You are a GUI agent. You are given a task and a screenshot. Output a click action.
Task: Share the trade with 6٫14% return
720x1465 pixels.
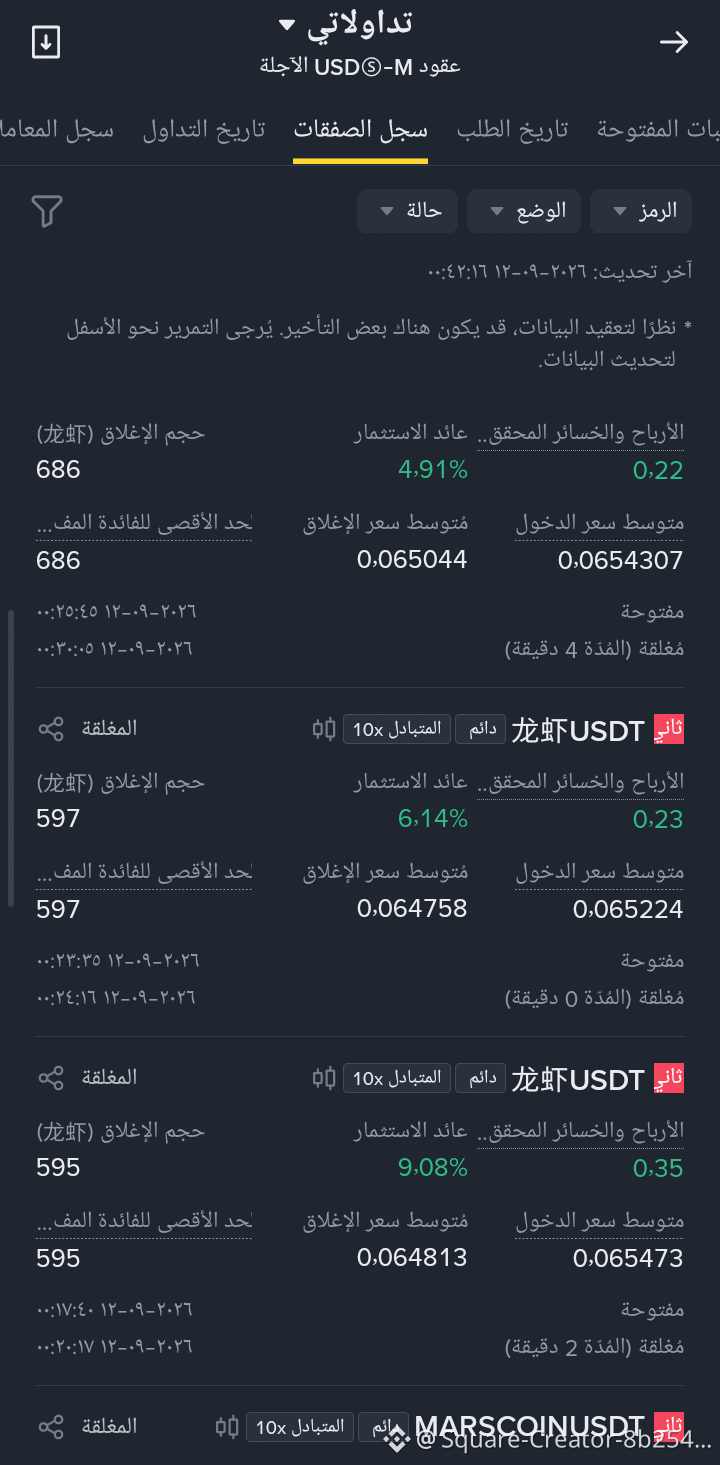tap(51, 729)
